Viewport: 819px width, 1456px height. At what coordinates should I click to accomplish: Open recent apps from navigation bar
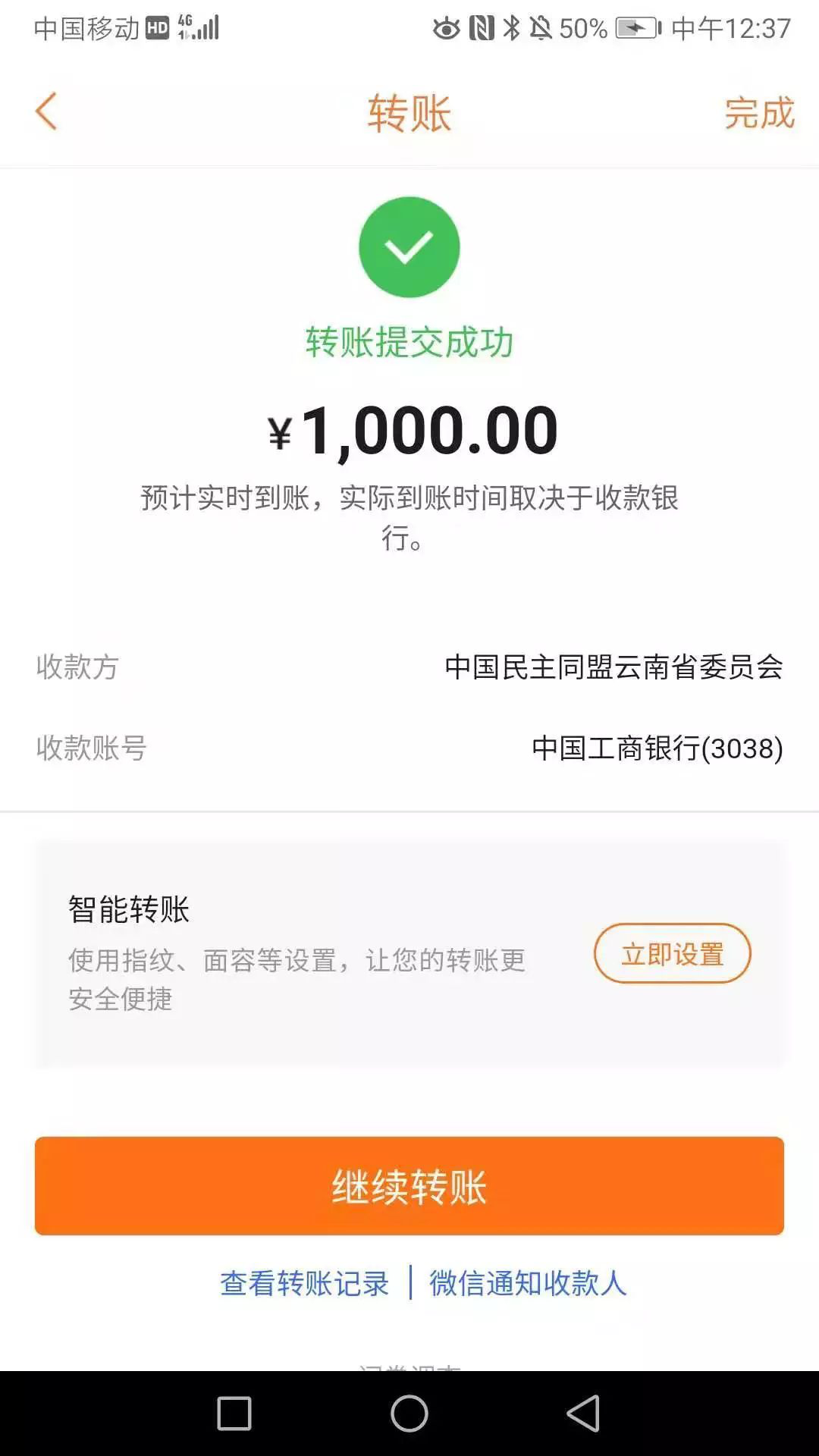(x=234, y=1414)
